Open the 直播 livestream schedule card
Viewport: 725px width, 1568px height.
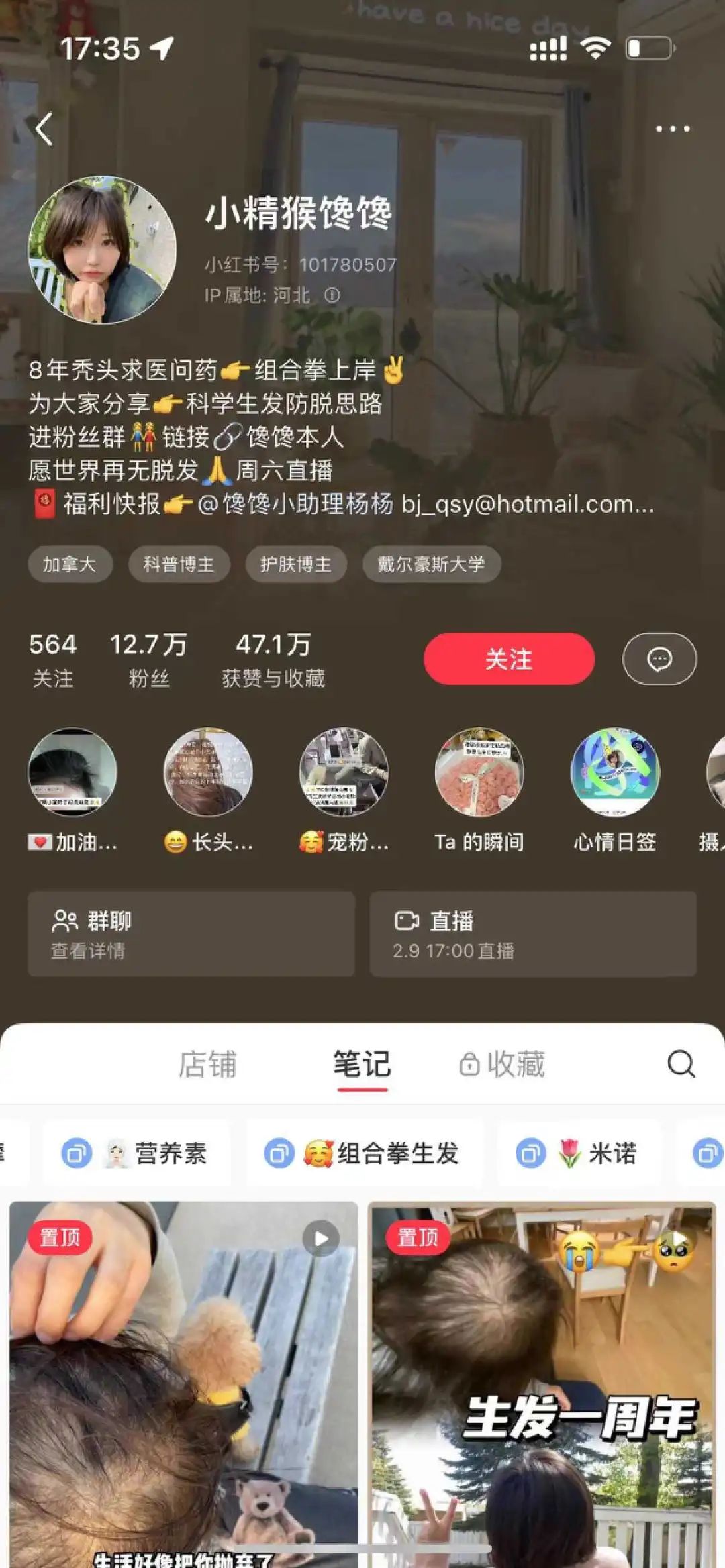coord(533,933)
